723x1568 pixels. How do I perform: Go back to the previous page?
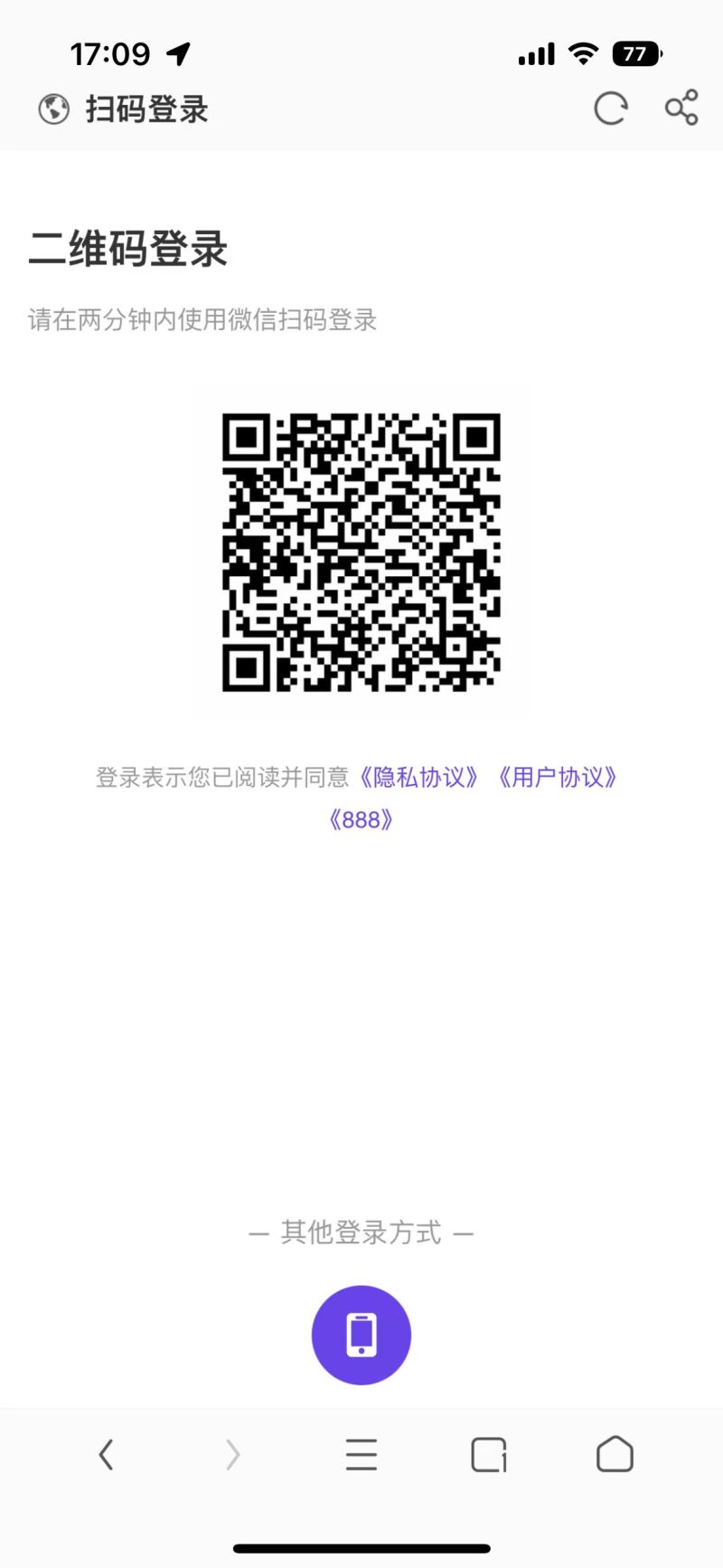pos(106,1455)
